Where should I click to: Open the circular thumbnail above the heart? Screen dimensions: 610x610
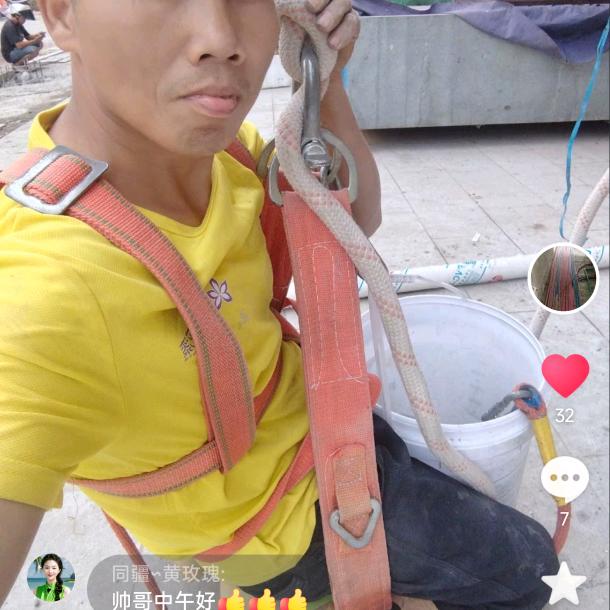pos(563,278)
